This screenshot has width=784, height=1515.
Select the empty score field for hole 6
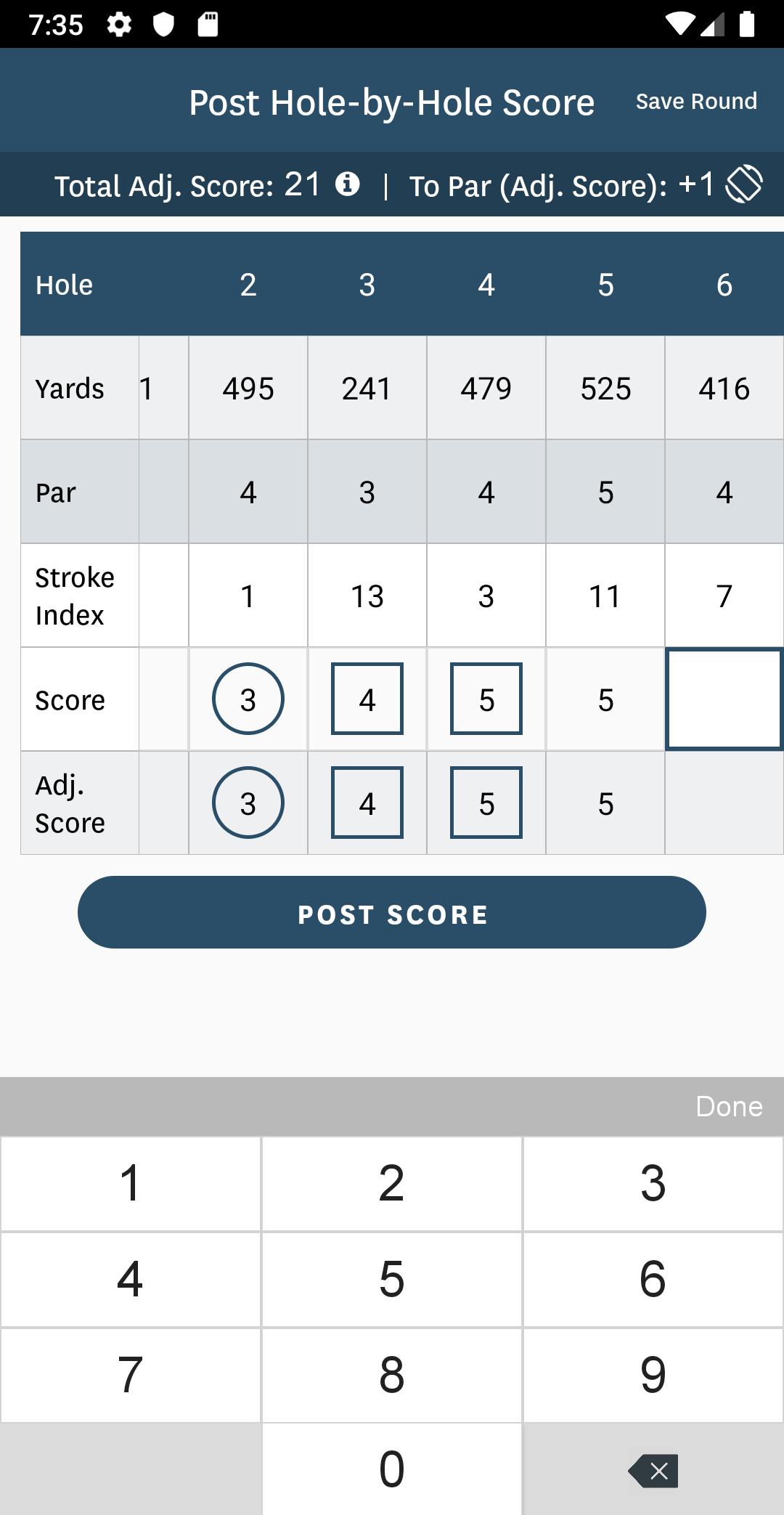[x=724, y=699]
